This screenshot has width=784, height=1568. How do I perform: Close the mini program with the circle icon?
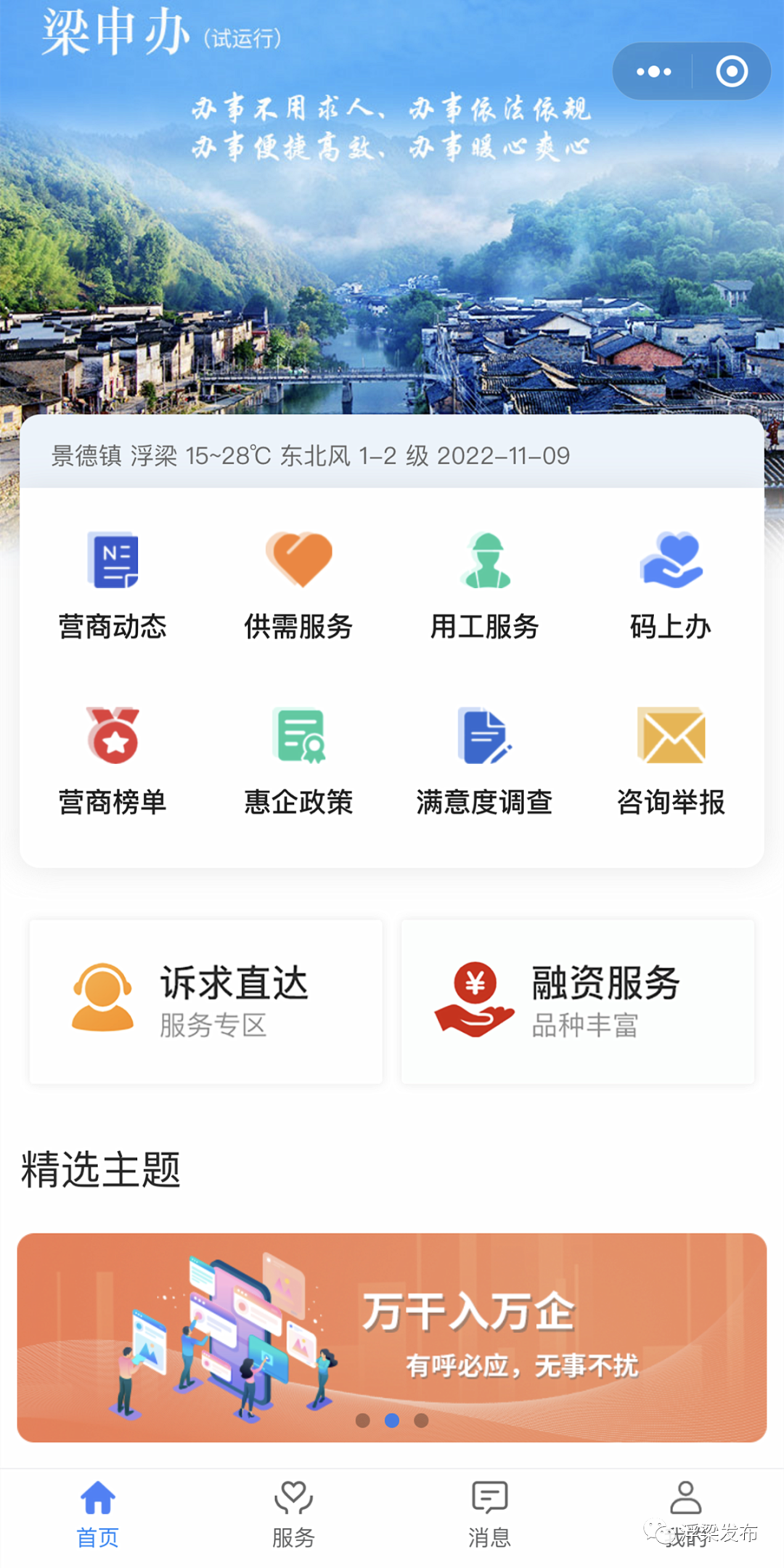pos(731,71)
